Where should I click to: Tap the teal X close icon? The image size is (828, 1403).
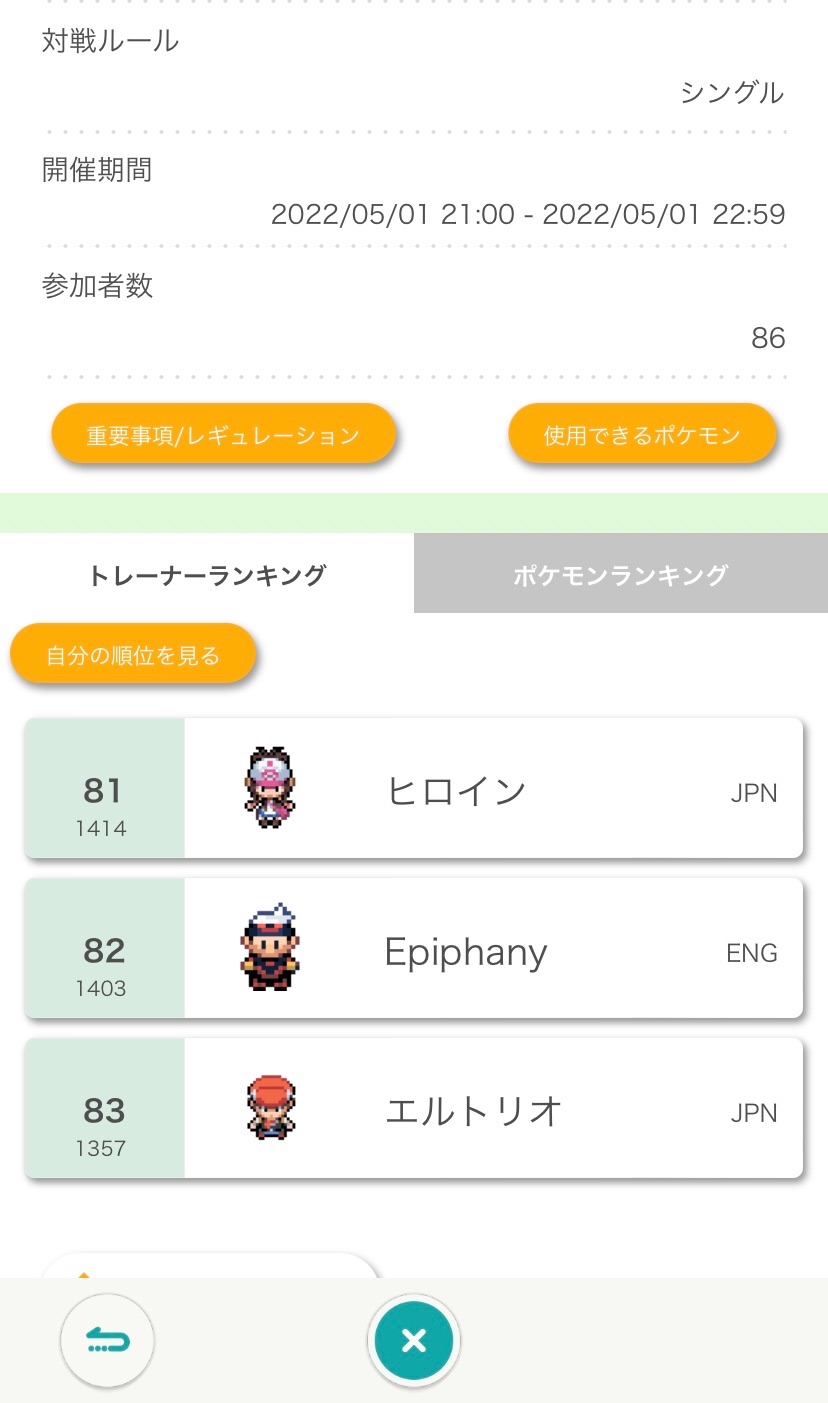point(414,1340)
